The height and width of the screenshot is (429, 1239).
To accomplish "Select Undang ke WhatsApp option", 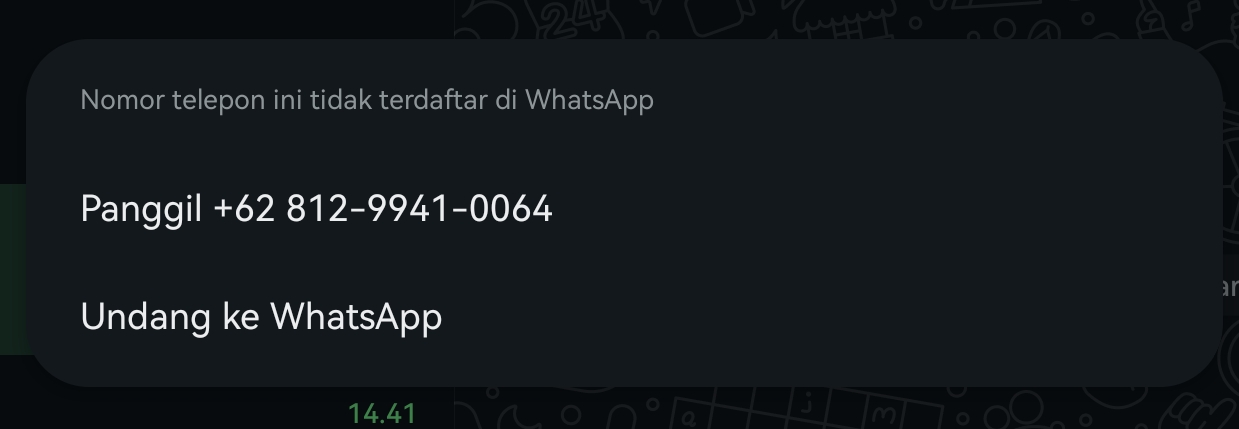I will point(261,317).
